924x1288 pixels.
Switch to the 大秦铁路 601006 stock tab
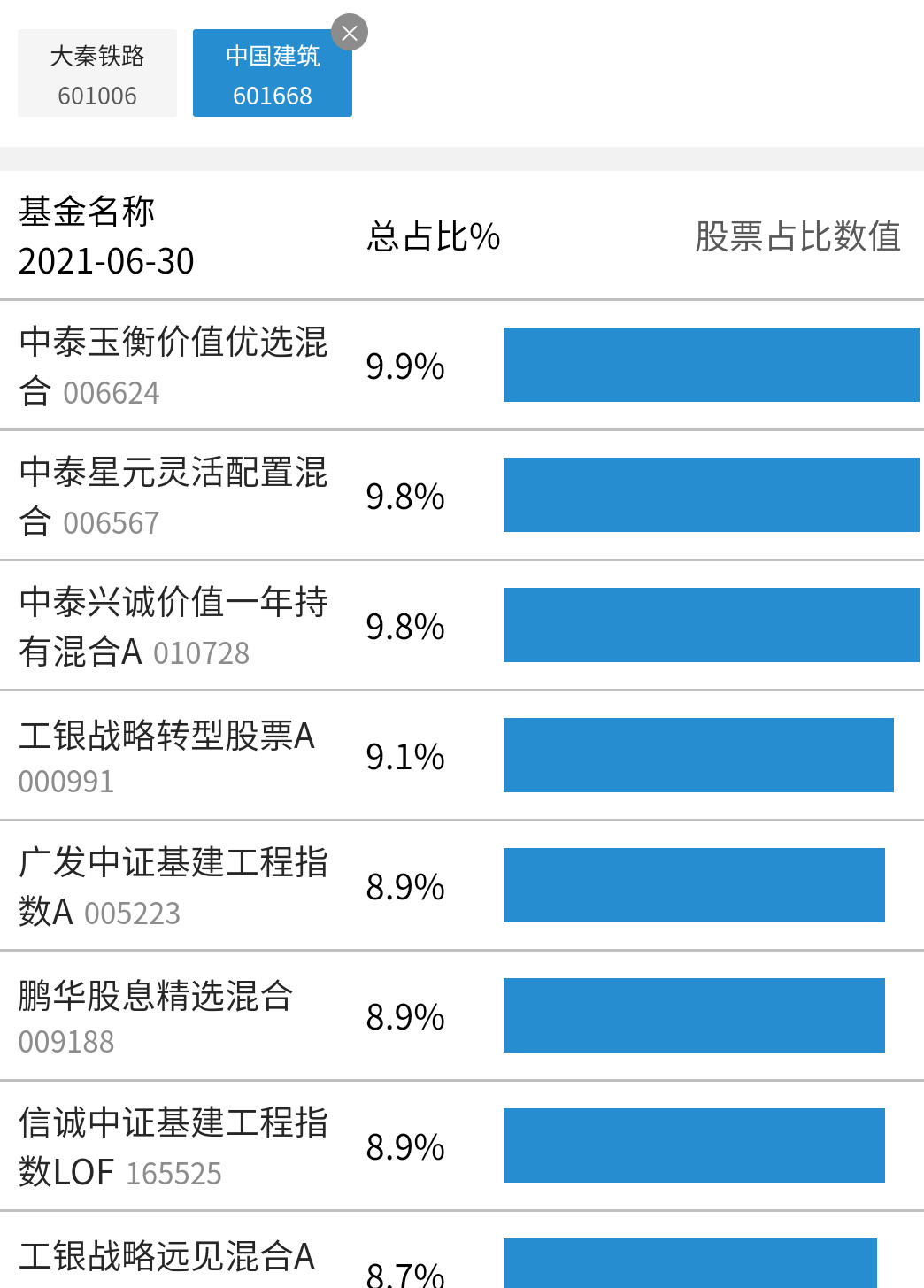point(97,73)
